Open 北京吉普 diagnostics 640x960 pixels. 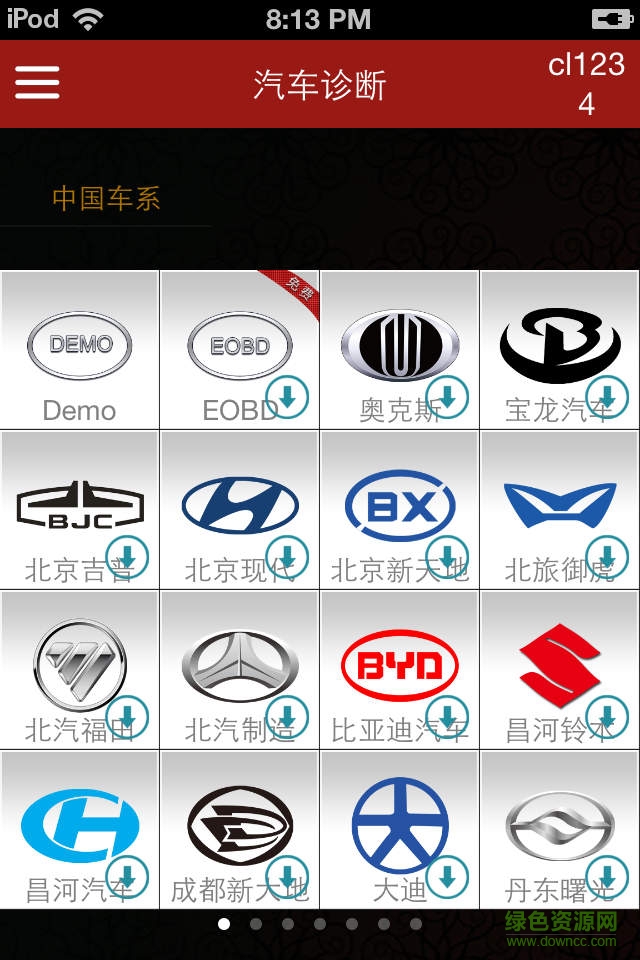pos(80,509)
